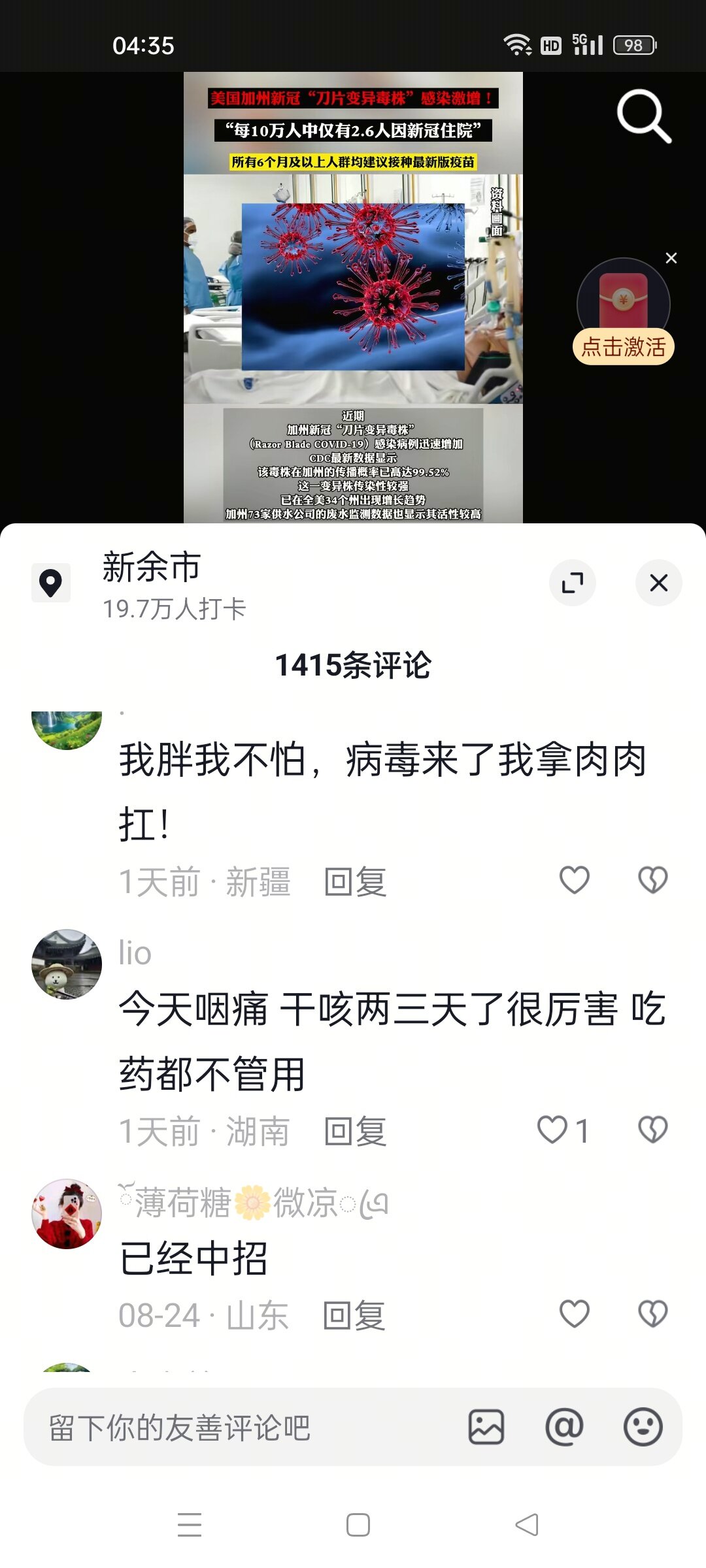
Task: Open lio's profile avatar
Action: (67, 964)
